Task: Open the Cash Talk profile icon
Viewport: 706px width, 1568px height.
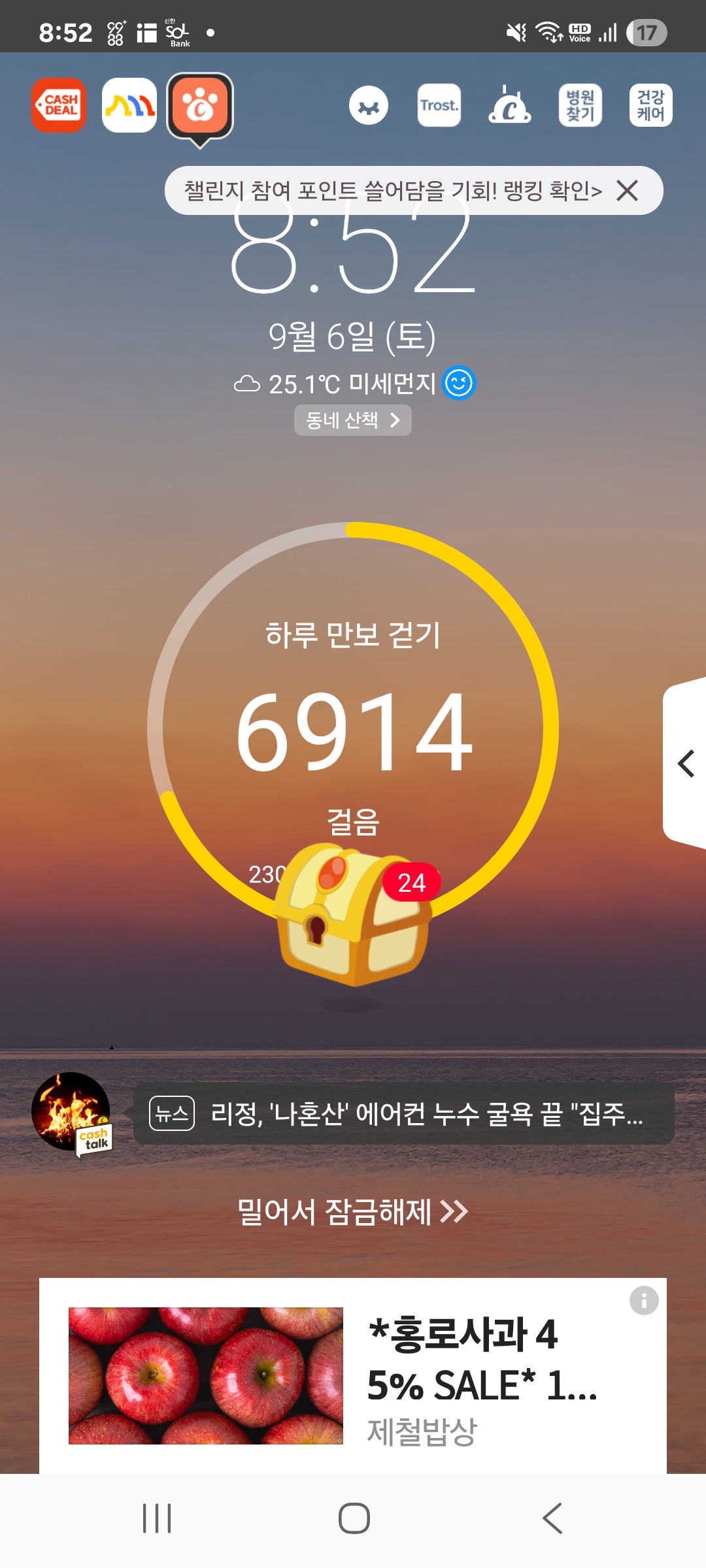Action: pyautogui.click(x=71, y=1112)
